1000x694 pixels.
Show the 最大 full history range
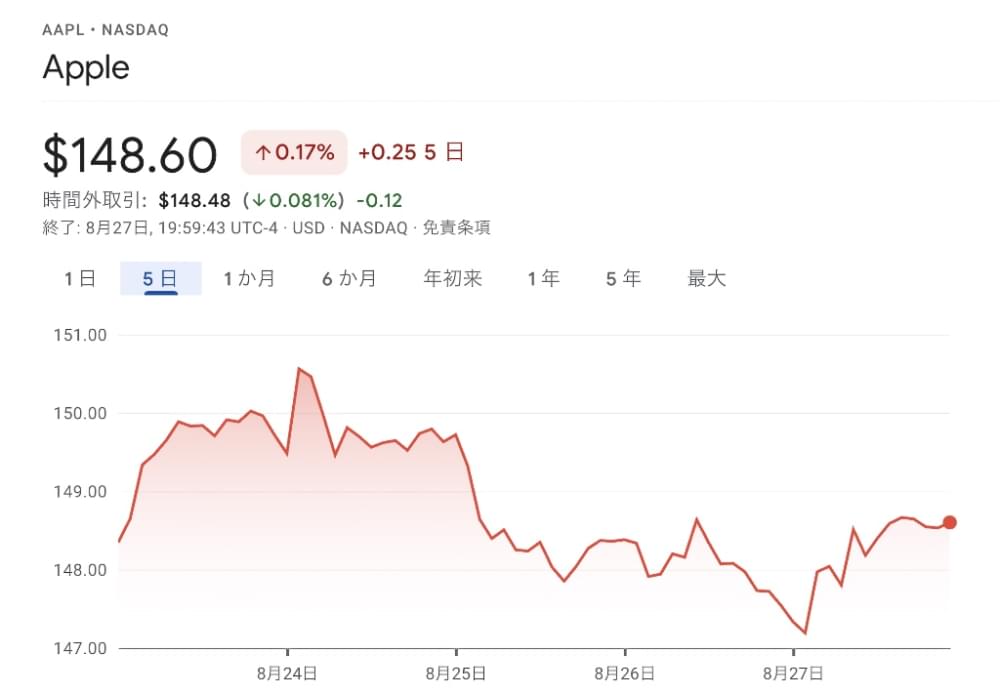pyautogui.click(x=706, y=279)
